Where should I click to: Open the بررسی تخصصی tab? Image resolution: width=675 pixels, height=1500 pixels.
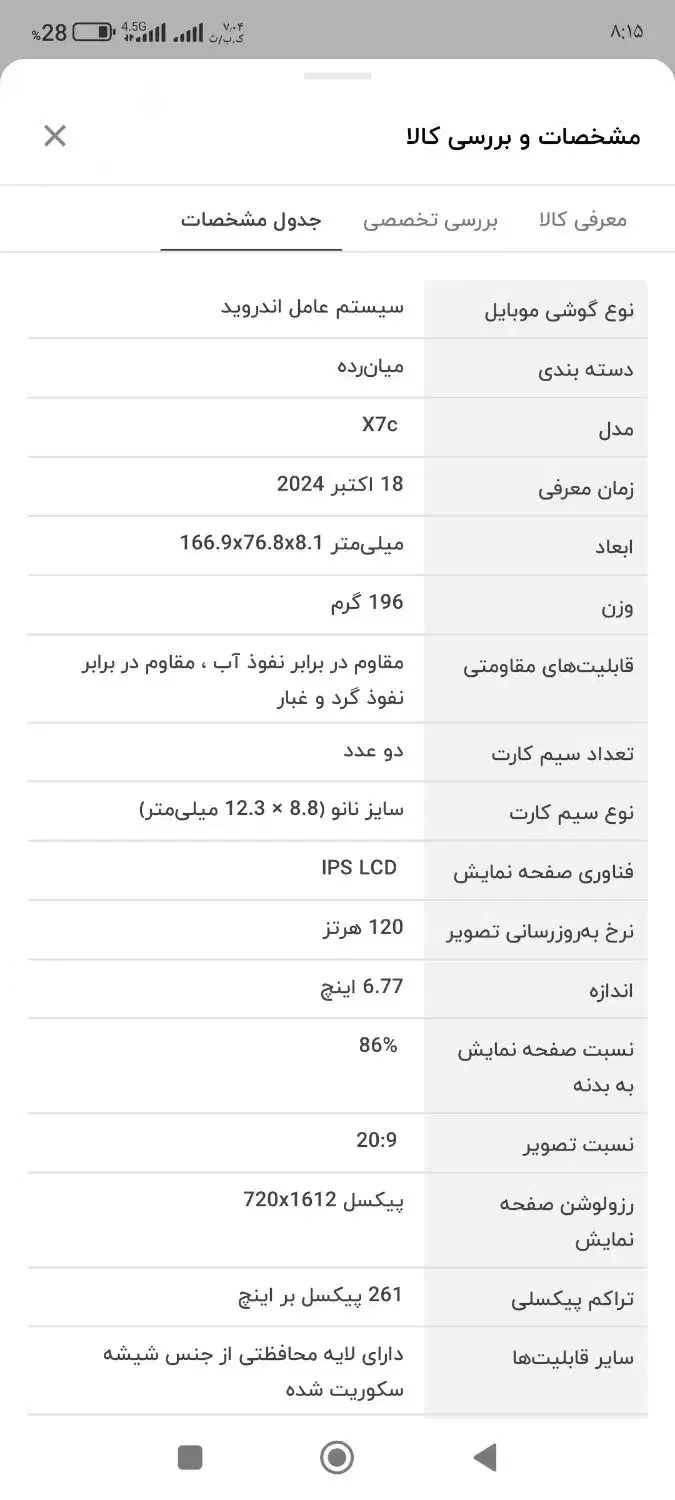click(x=430, y=220)
